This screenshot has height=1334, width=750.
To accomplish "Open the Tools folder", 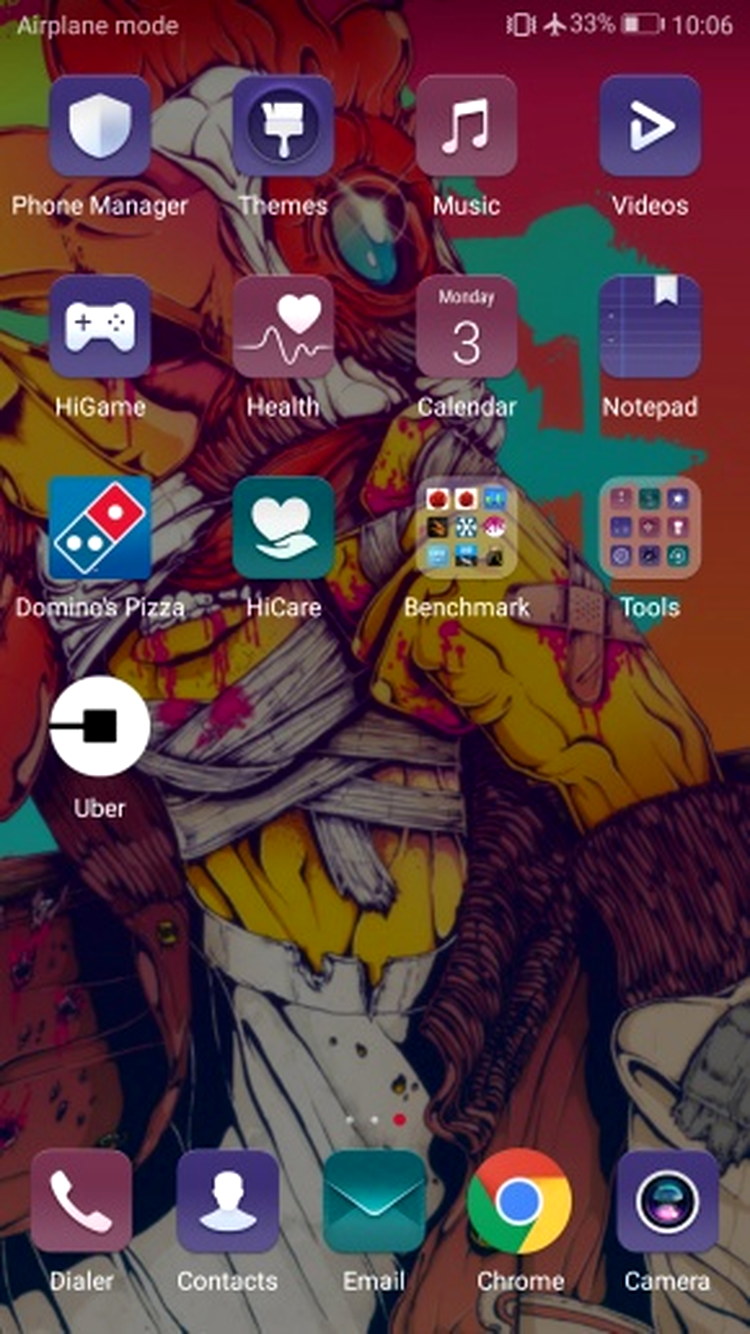I will pyautogui.click(x=650, y=528).
